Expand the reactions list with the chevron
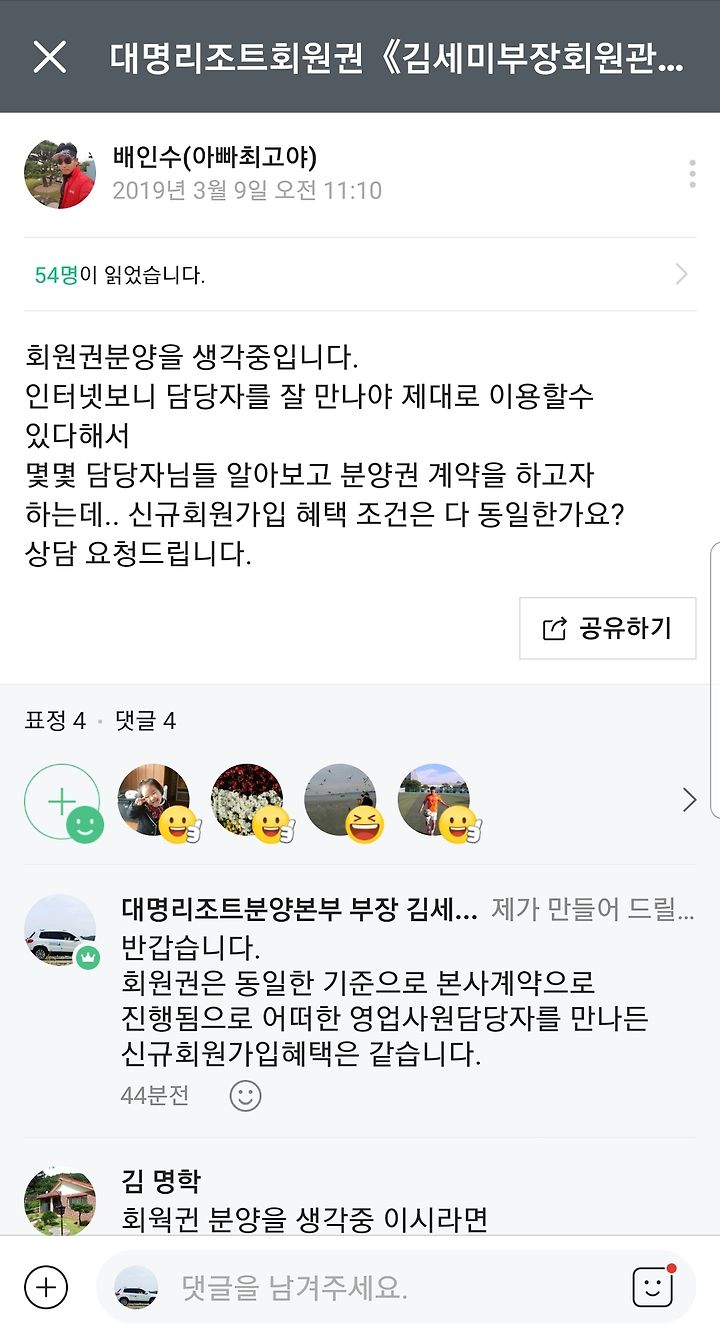 [x=689, y=800]
